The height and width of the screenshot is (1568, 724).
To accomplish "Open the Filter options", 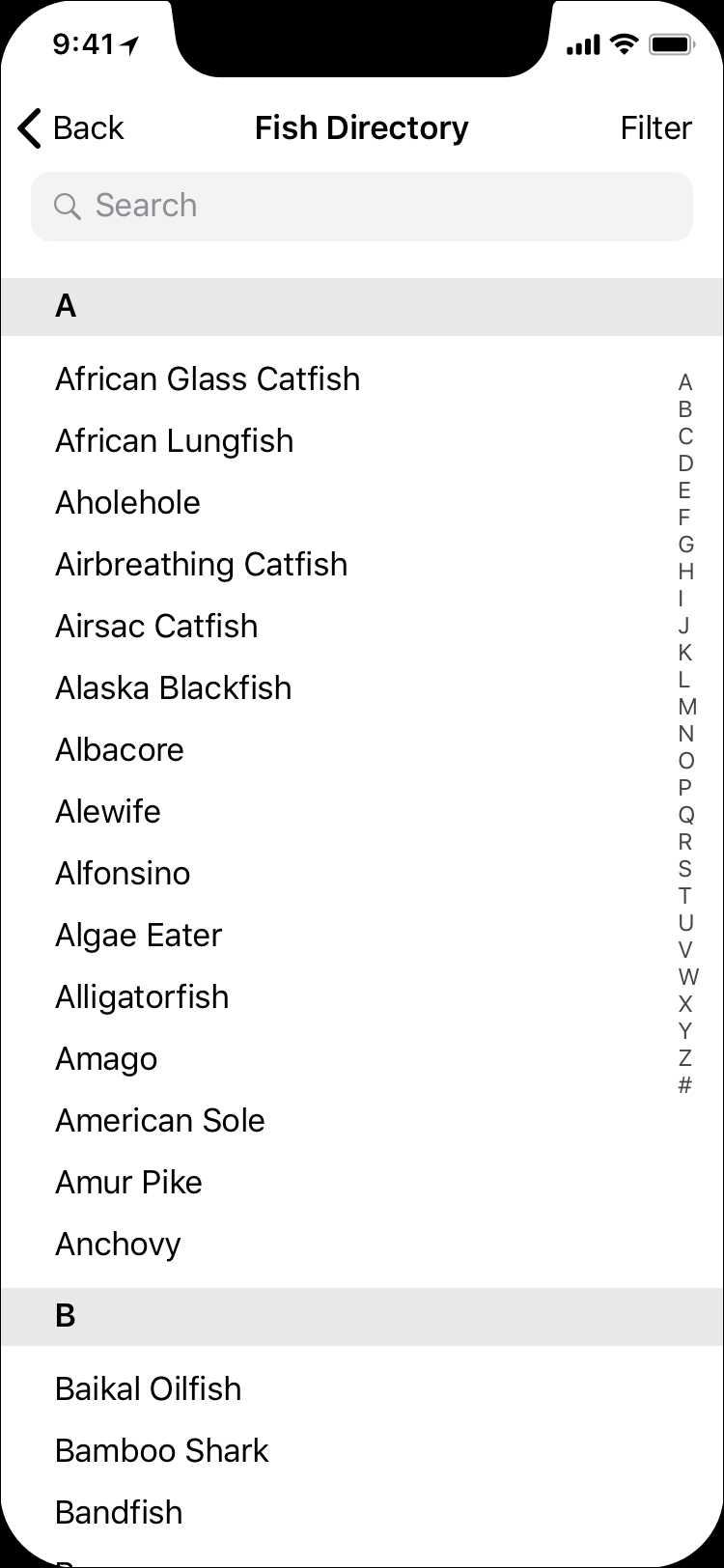I will 655,128.
